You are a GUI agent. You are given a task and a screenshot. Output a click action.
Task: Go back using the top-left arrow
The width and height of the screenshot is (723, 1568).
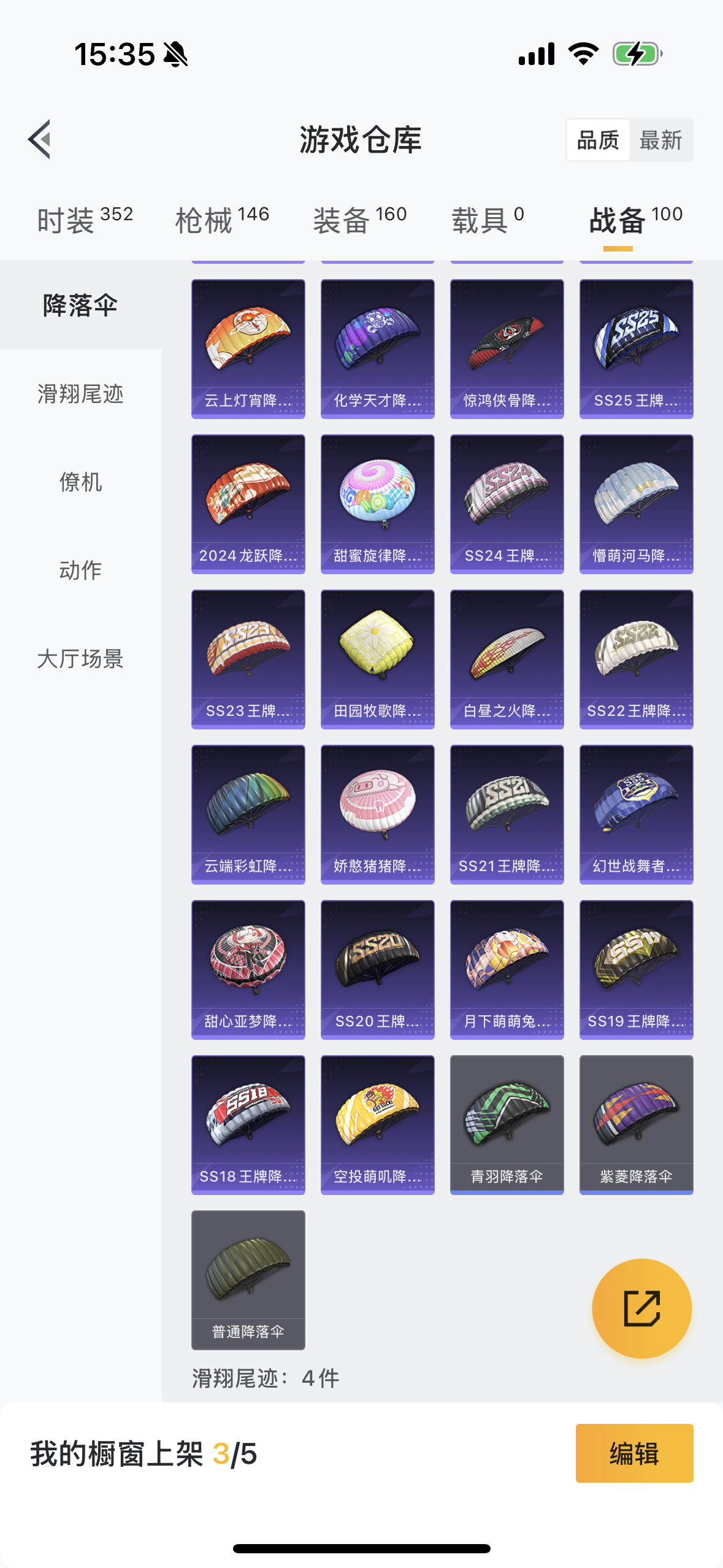tap(39, 139)
